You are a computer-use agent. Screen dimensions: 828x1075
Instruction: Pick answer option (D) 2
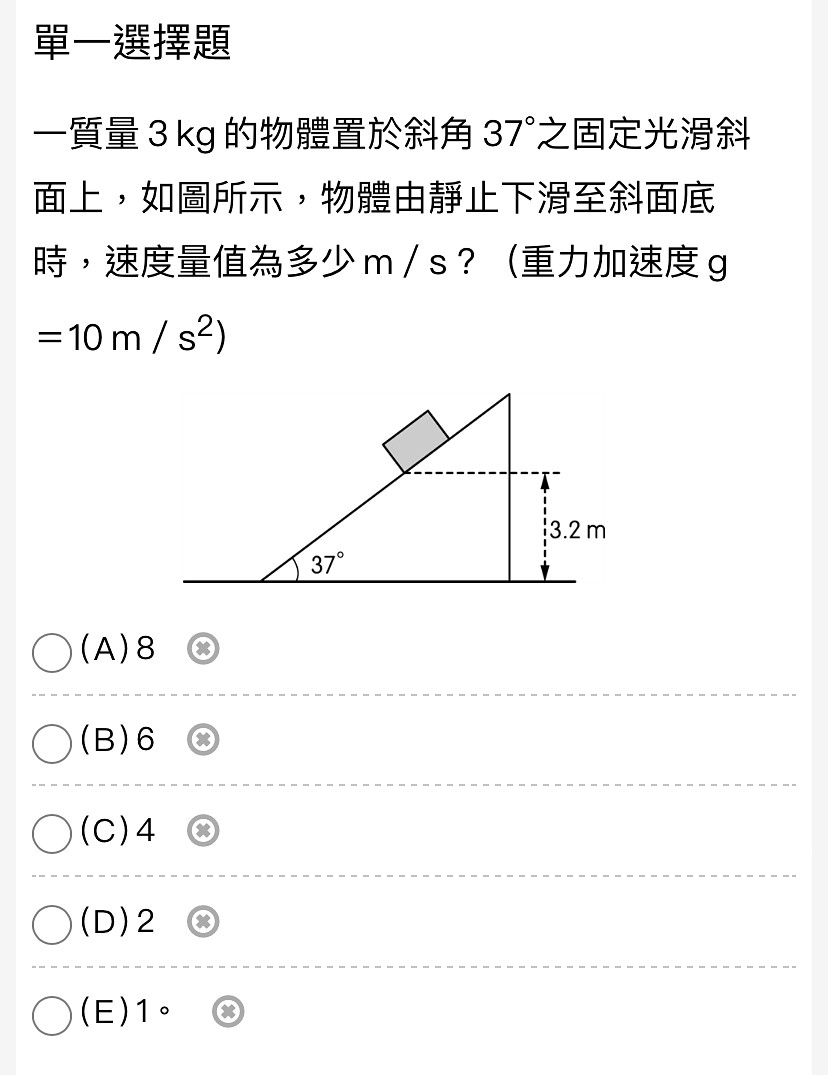pyautogui.click(x=52, y=924)
